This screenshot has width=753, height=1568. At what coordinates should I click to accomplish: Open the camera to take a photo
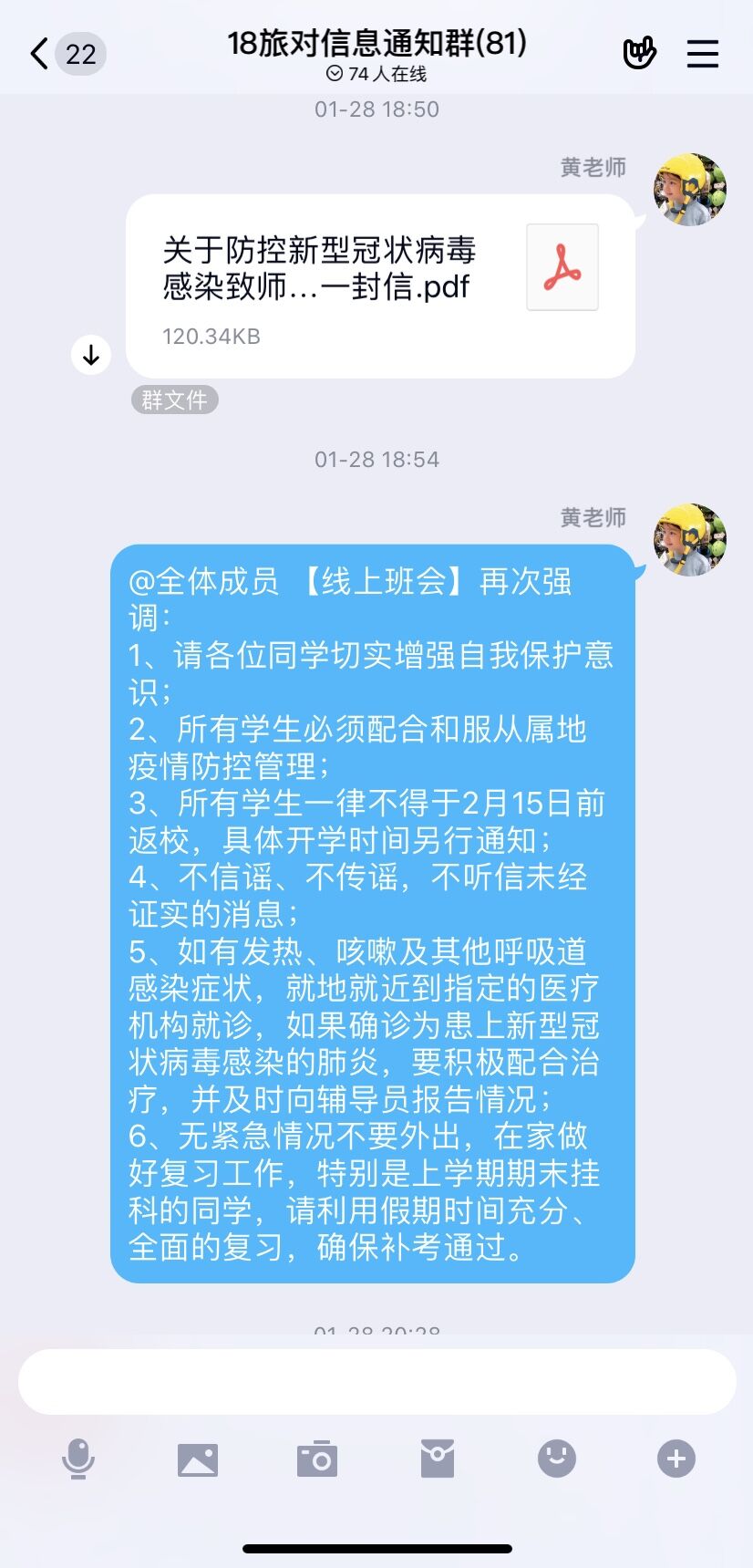point(317,1459)
